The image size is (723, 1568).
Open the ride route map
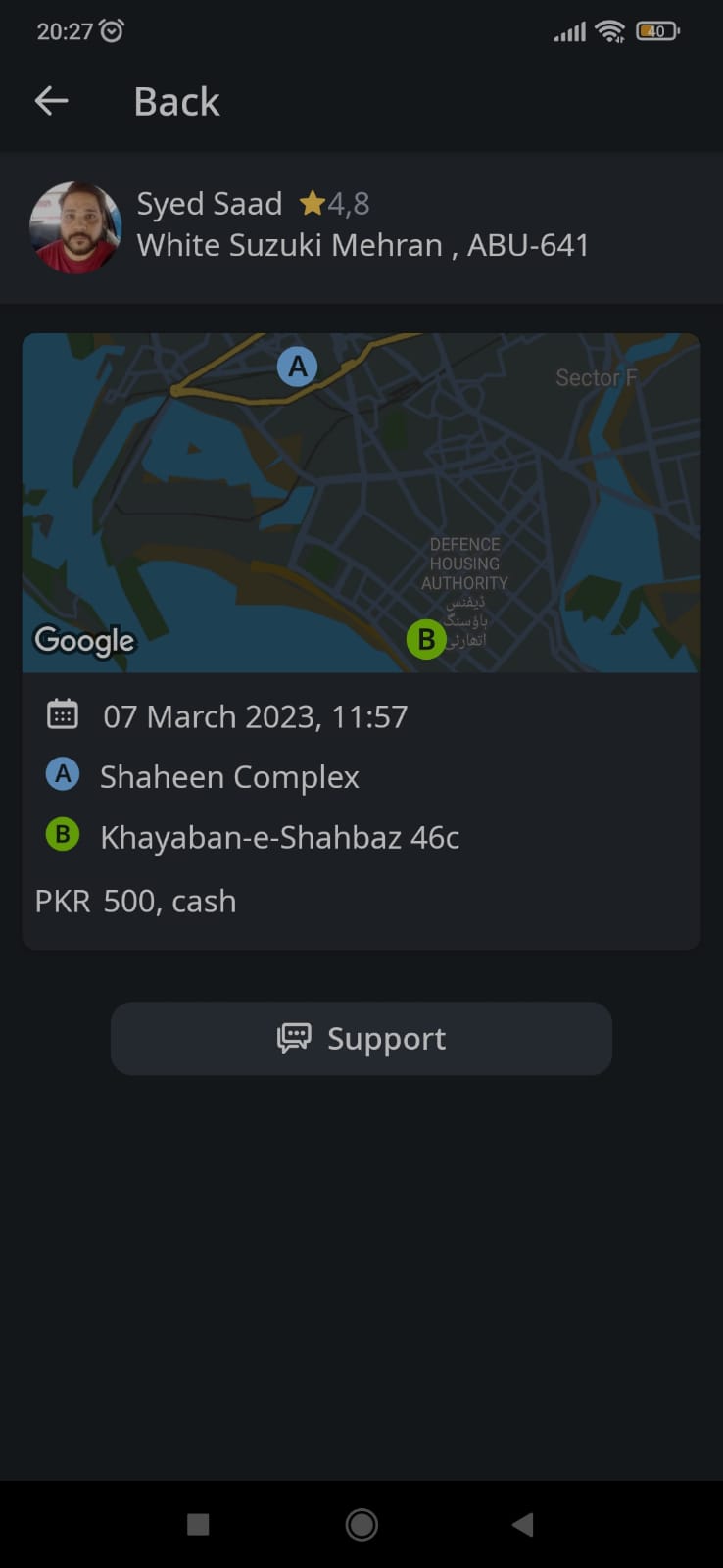click(361, 503)
